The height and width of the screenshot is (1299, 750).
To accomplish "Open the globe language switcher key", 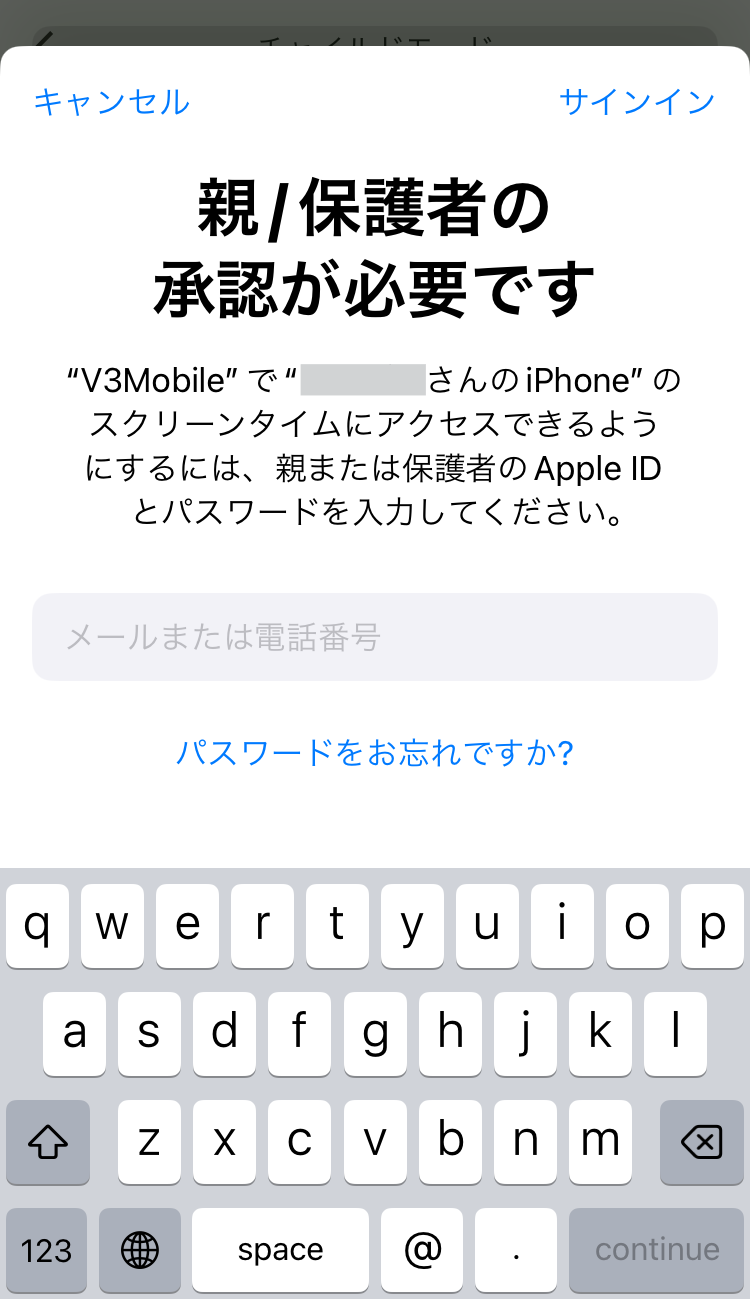I will coord(140,1250).
